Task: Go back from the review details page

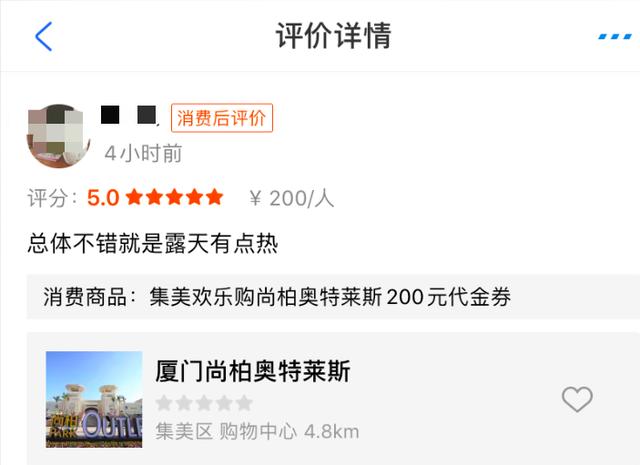Action: tap(43, 37)
